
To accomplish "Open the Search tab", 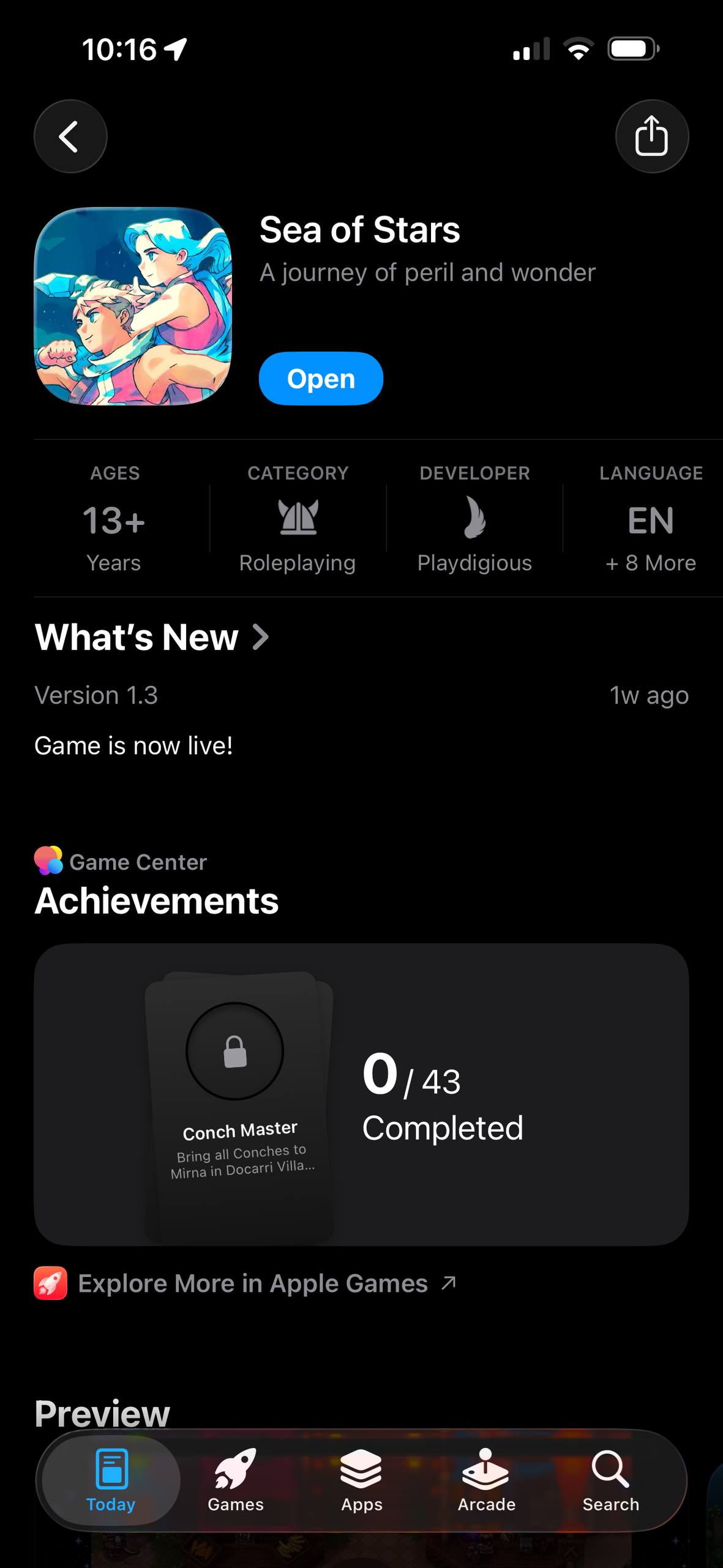I will click(x=610, y=1480).
